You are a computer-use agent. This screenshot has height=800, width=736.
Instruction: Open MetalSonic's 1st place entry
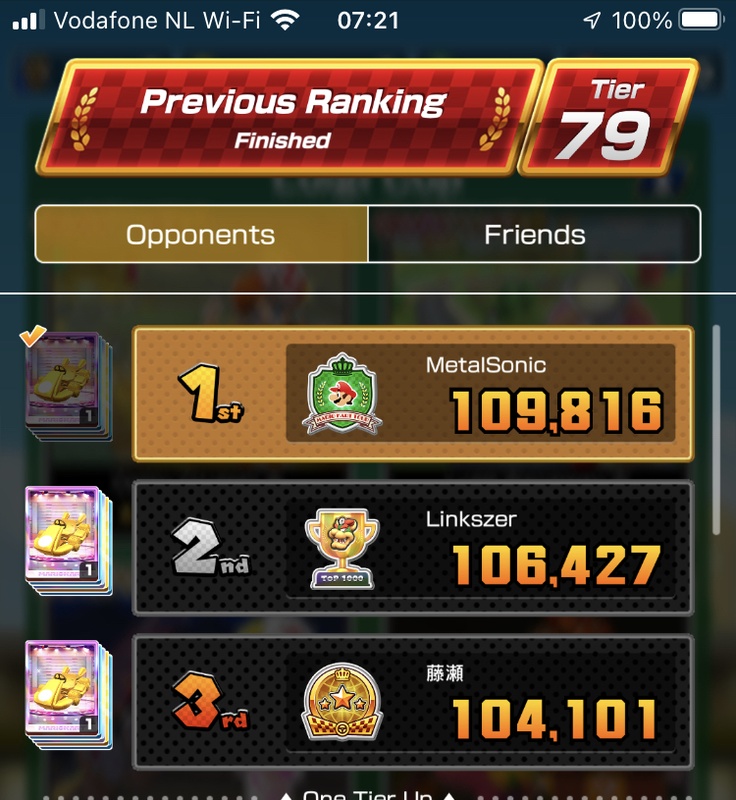[412, 394]
